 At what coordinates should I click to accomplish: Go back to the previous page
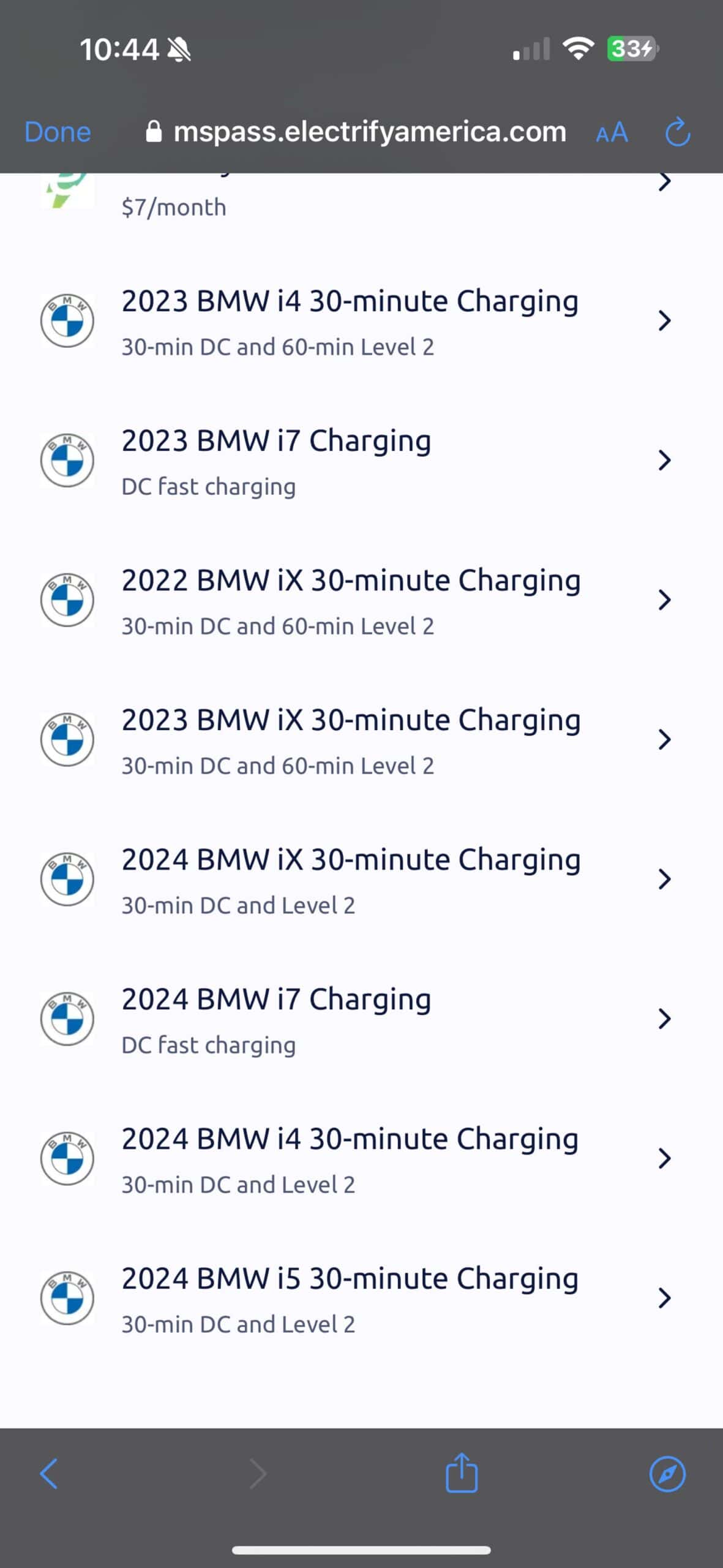coord(49,1473)
